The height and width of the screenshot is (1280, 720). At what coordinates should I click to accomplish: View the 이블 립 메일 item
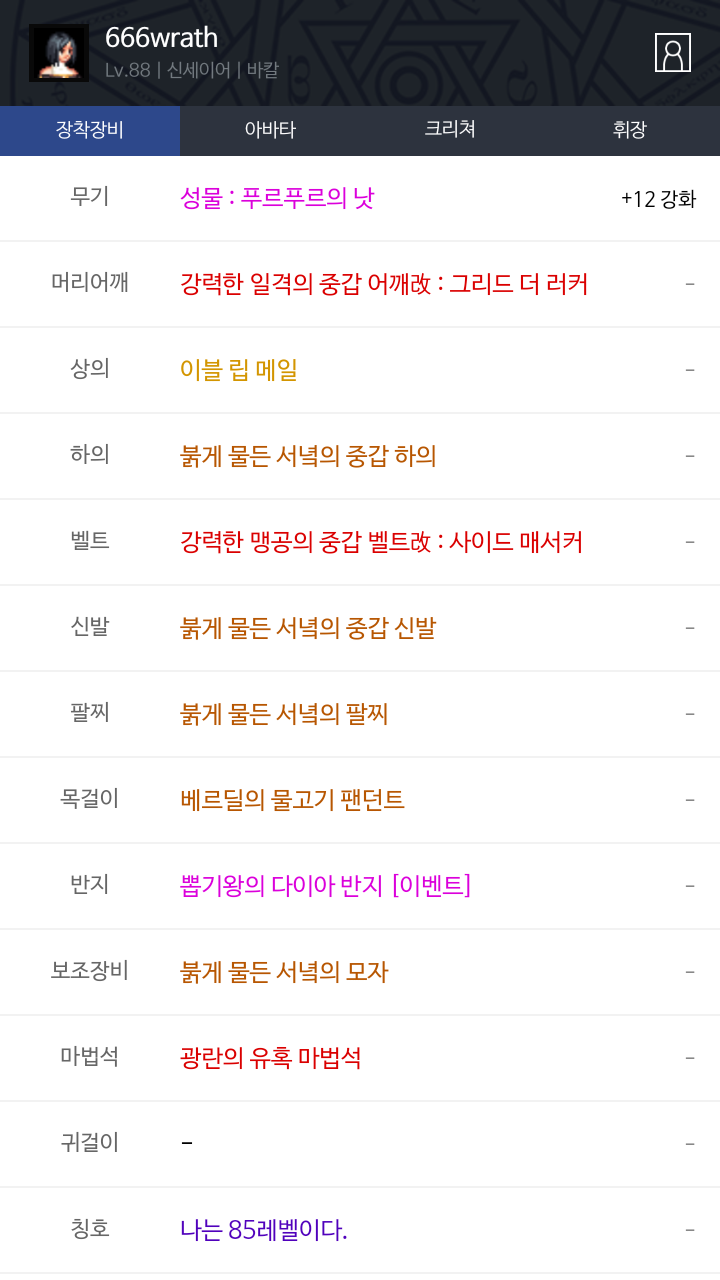coord(239,370)
